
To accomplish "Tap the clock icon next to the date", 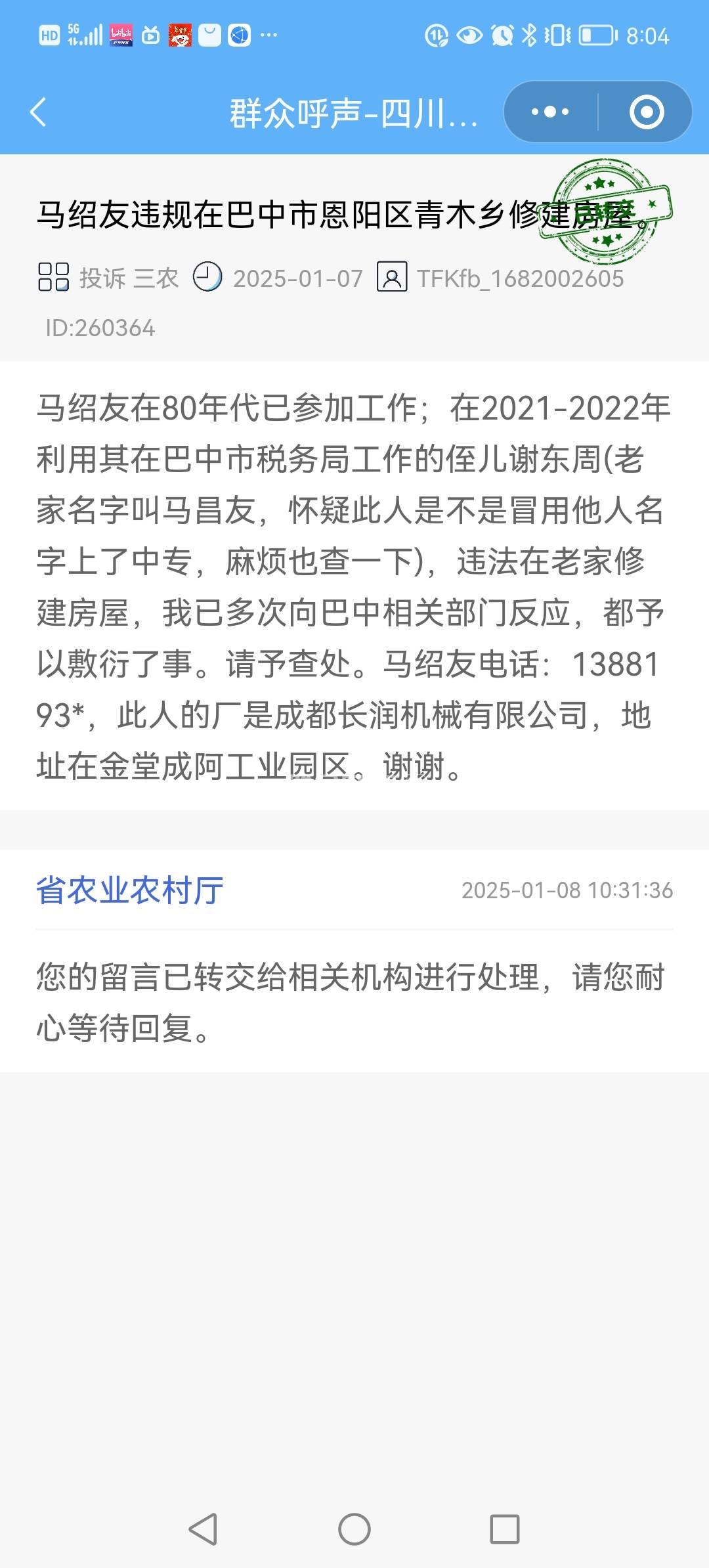I will [209, 277].
